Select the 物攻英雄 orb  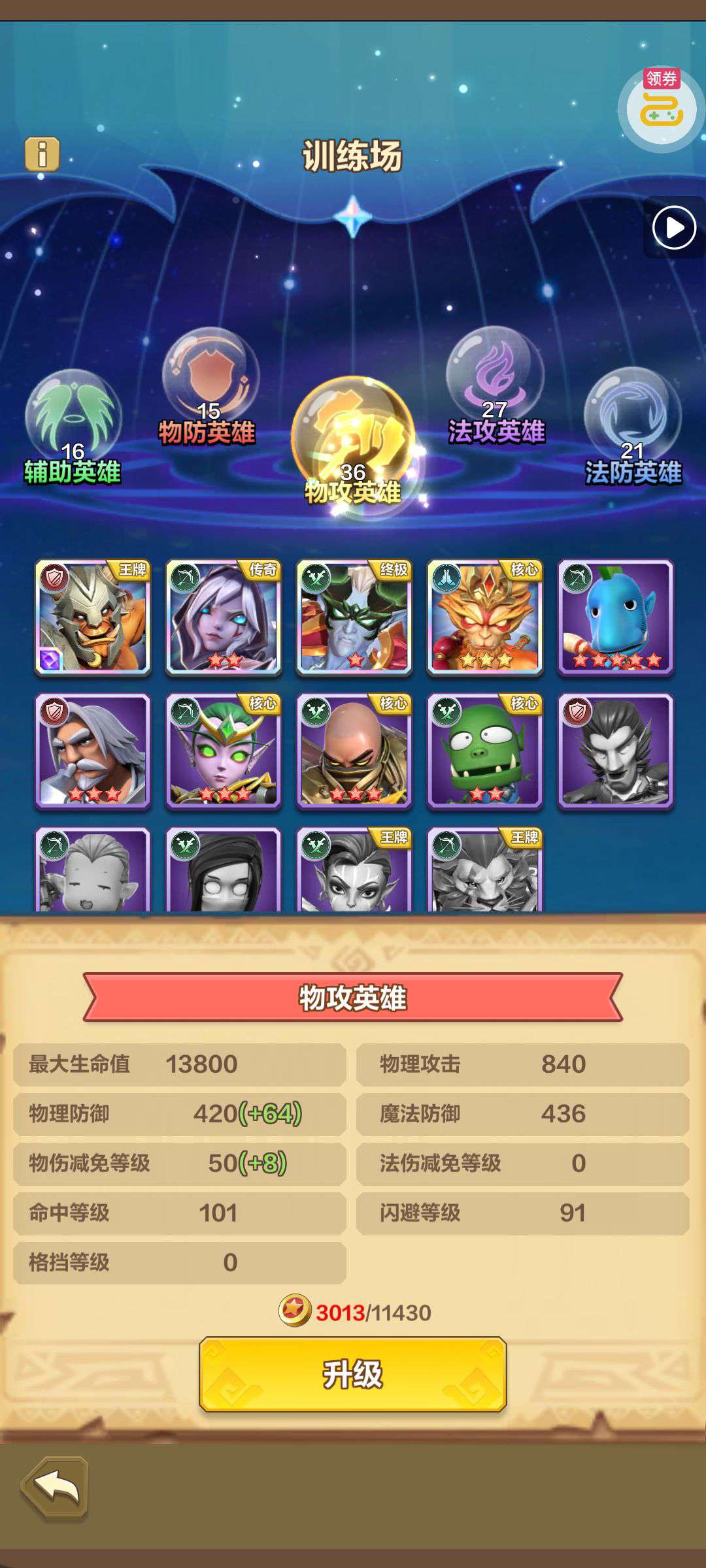point(353,444)
